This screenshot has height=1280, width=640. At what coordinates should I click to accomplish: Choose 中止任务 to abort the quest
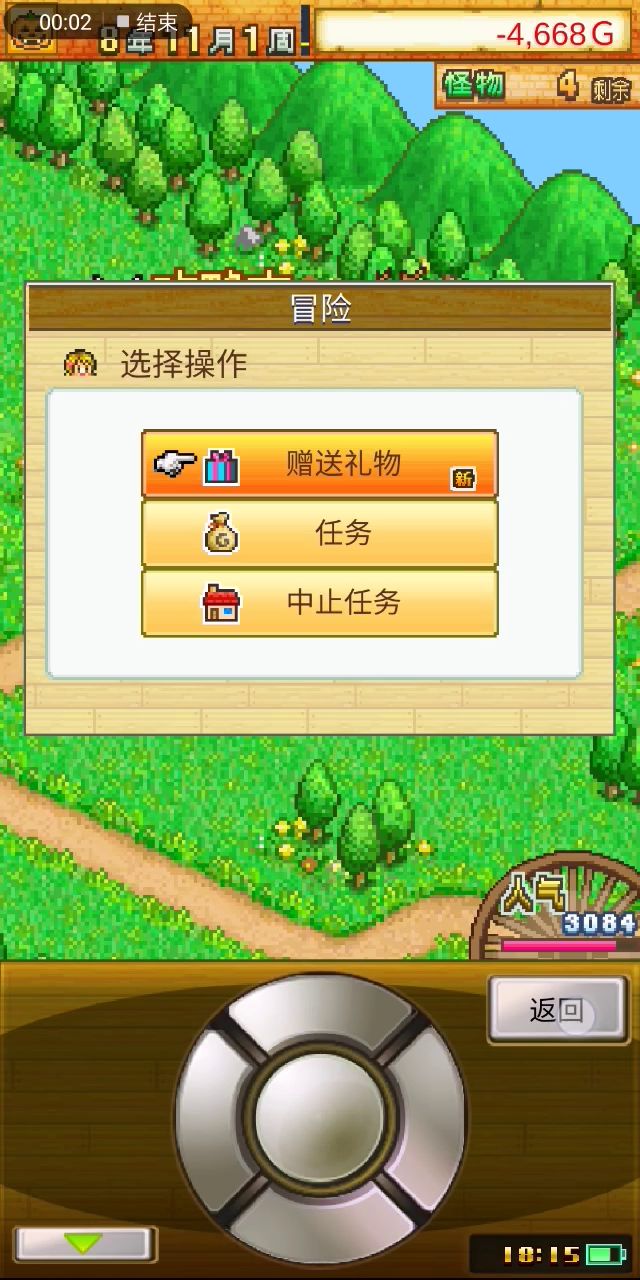(x=320, y=603)
